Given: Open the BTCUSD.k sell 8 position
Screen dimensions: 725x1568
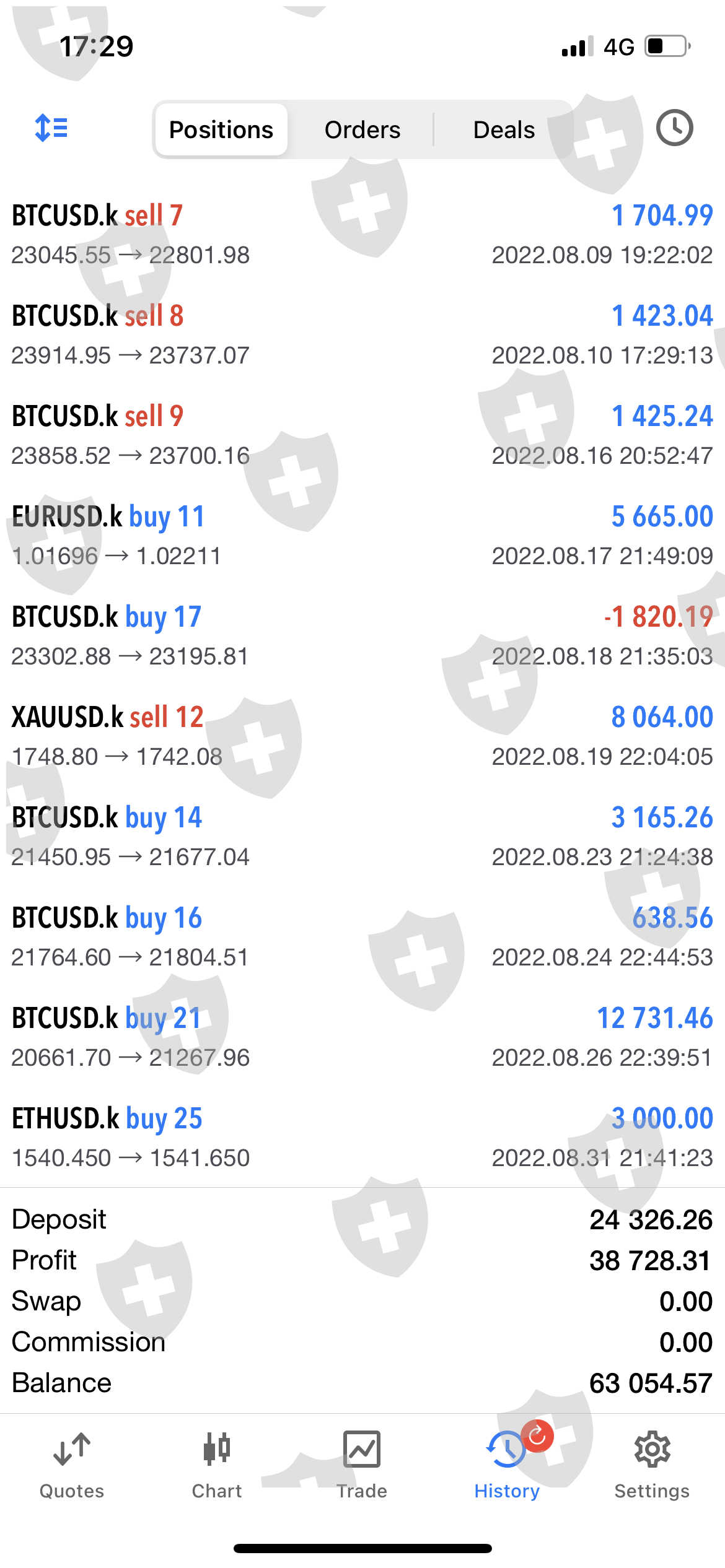Looking at the screenshot, I should [x=362, y=335].
